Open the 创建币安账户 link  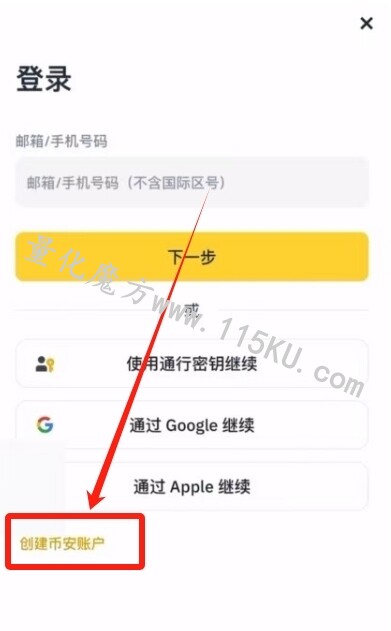point(62,543)
